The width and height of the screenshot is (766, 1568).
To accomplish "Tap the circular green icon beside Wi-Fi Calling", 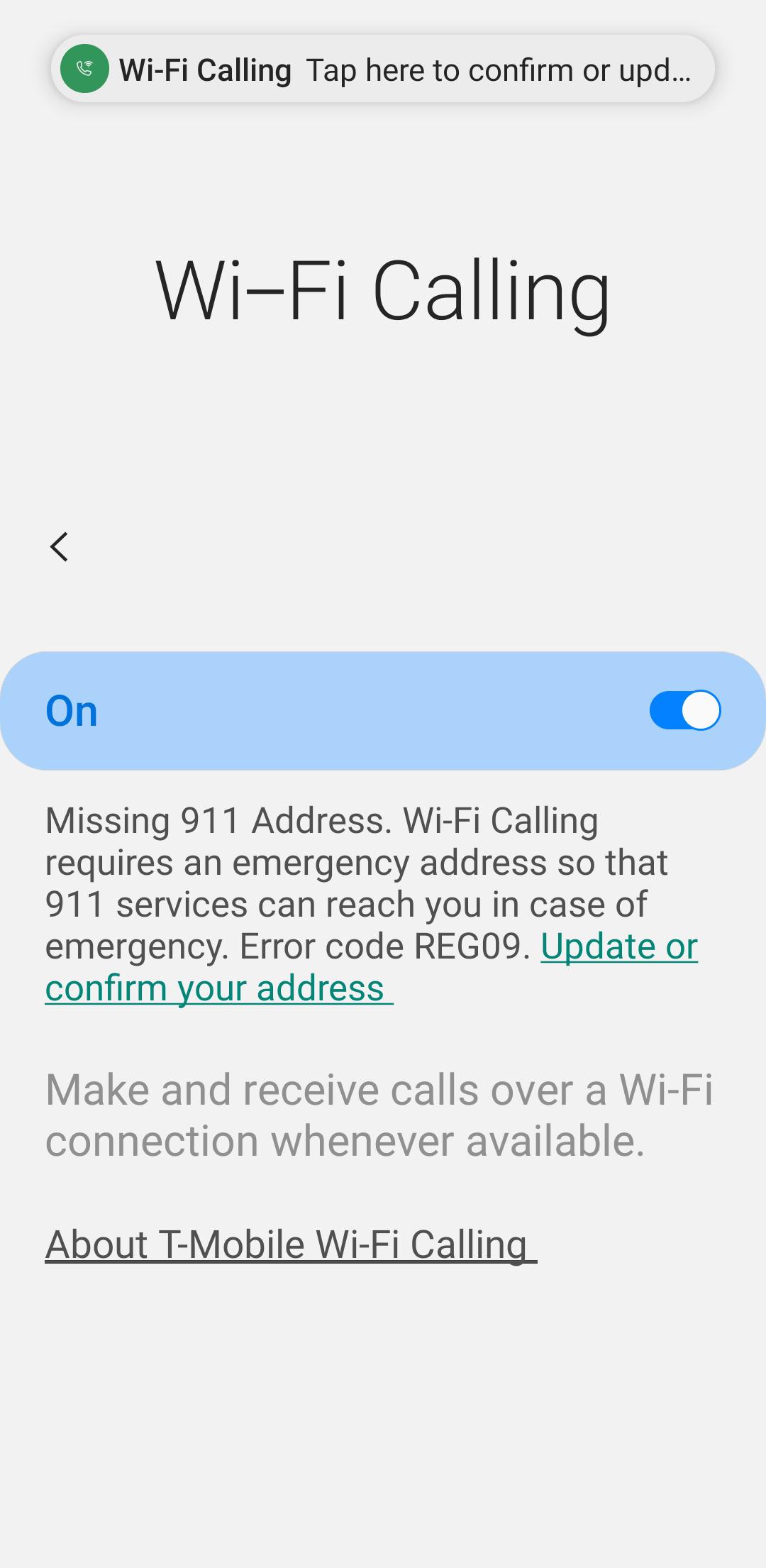I will pos(84,69).
